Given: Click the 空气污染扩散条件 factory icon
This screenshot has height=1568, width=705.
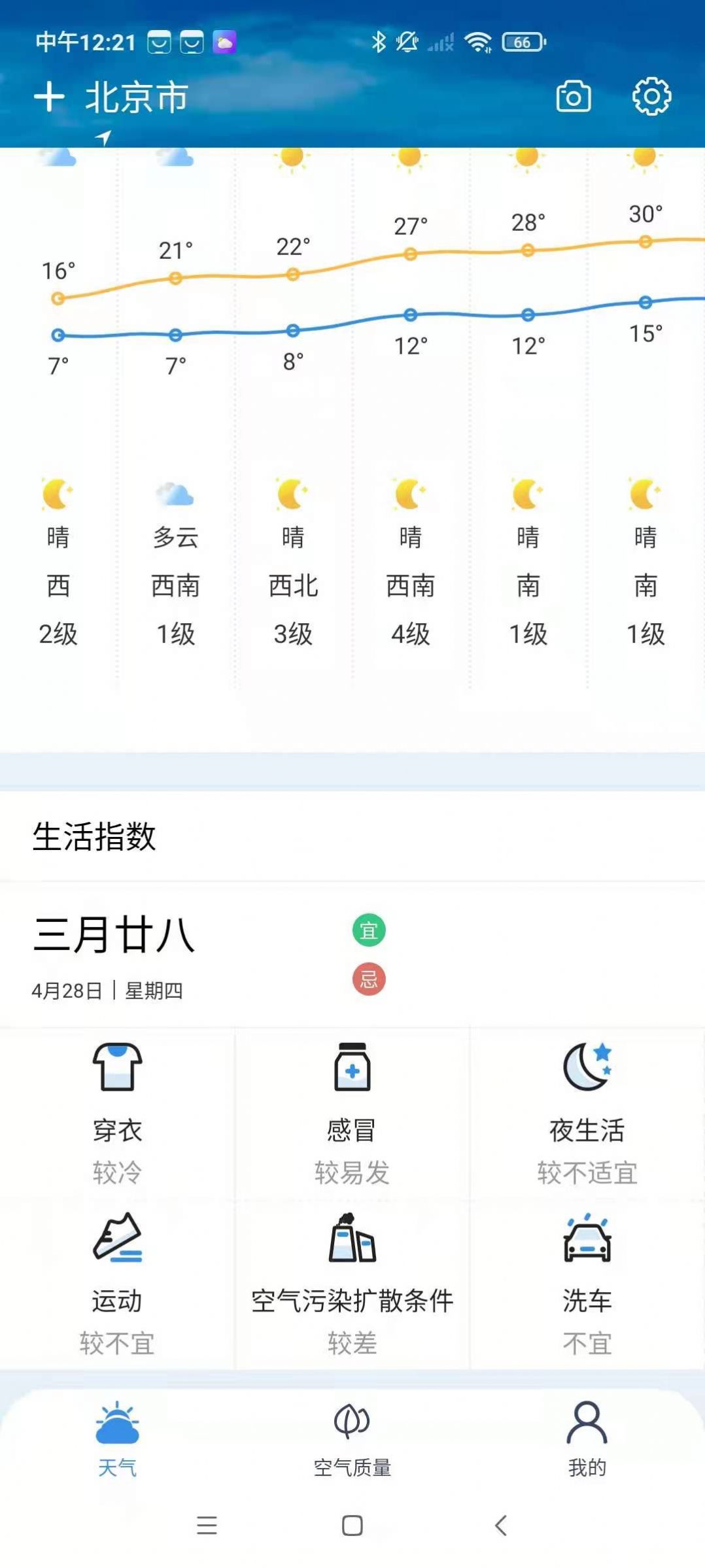Looking at the screenshot, I should [x=353, y=1241].
